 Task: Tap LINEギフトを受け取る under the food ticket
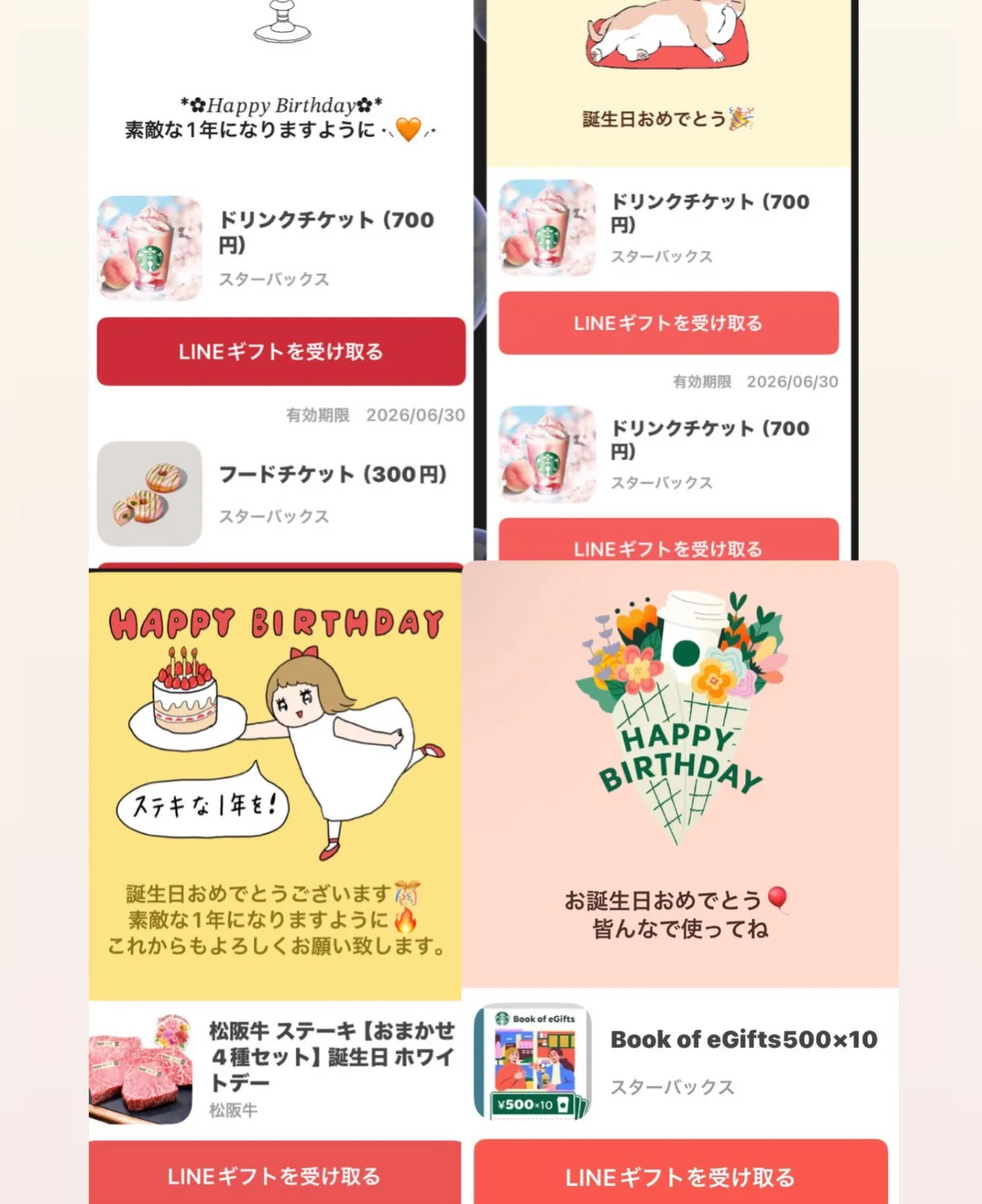(x=281, y=562)
